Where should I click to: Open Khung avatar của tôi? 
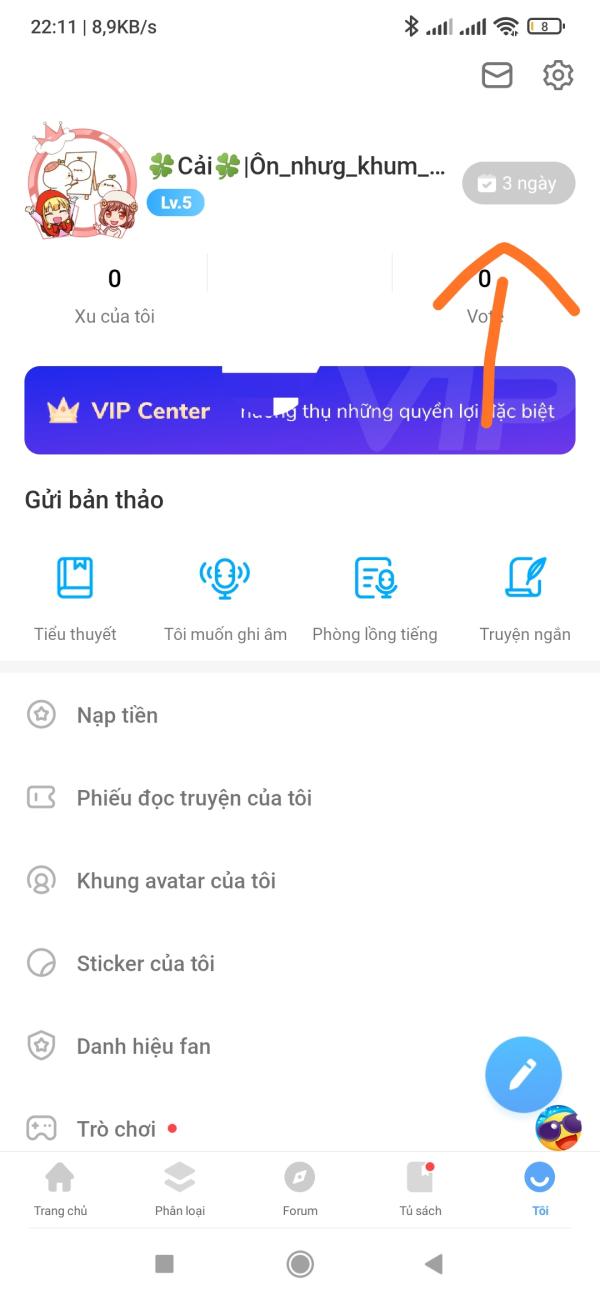tap(176, 881)
